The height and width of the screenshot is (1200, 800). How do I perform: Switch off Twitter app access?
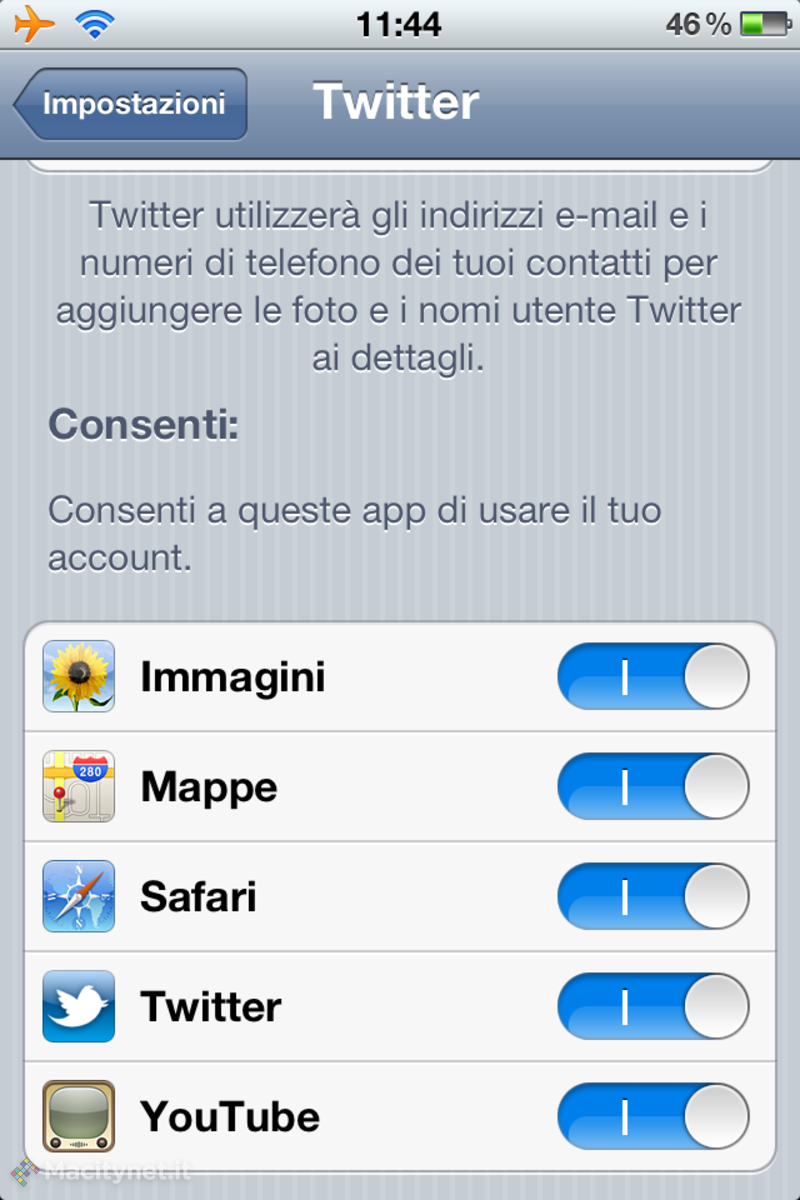click(x=653, y=1007)
